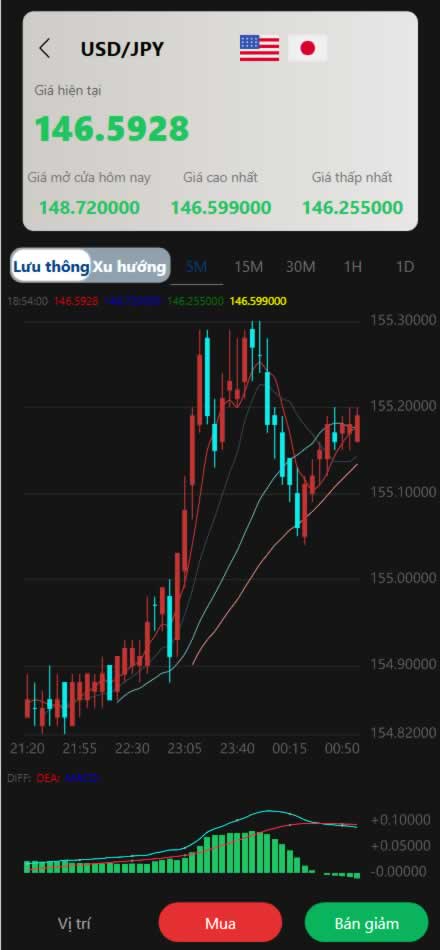Go back using the arrow beside USD/JPY

point(44,48)
